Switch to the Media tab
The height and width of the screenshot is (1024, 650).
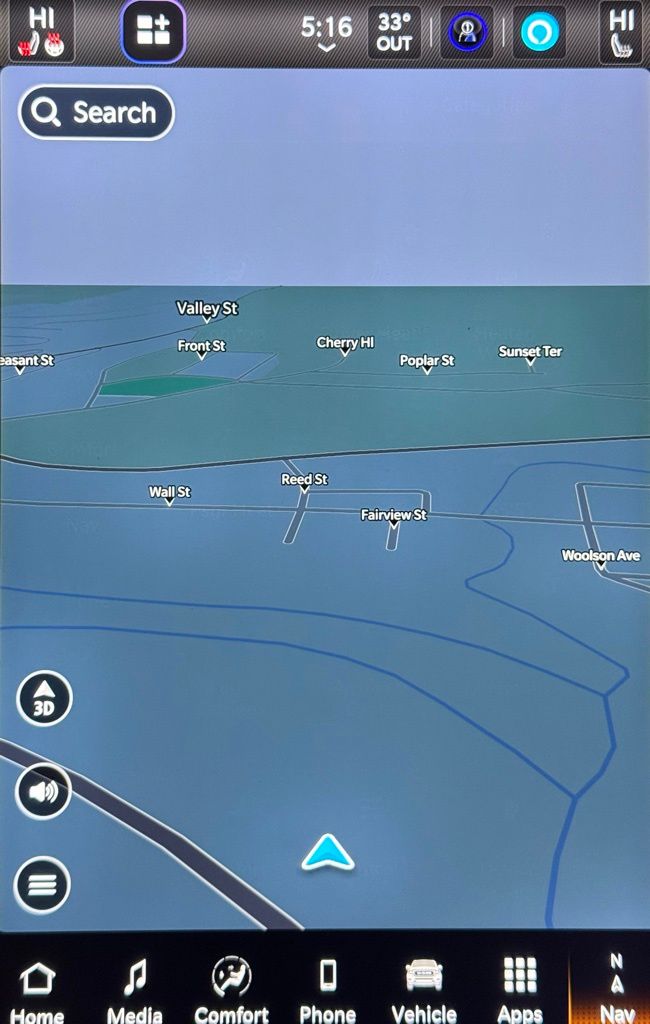tap(134, 988)
